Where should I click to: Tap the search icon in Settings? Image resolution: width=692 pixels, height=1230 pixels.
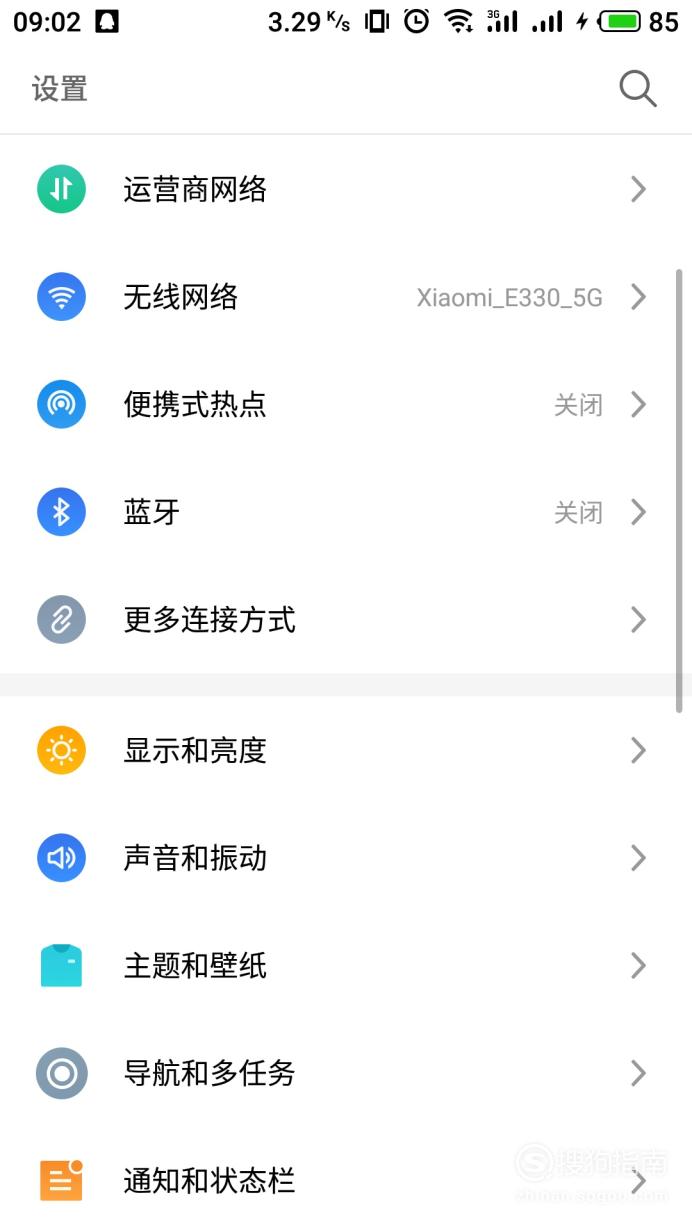click(637, 89)
